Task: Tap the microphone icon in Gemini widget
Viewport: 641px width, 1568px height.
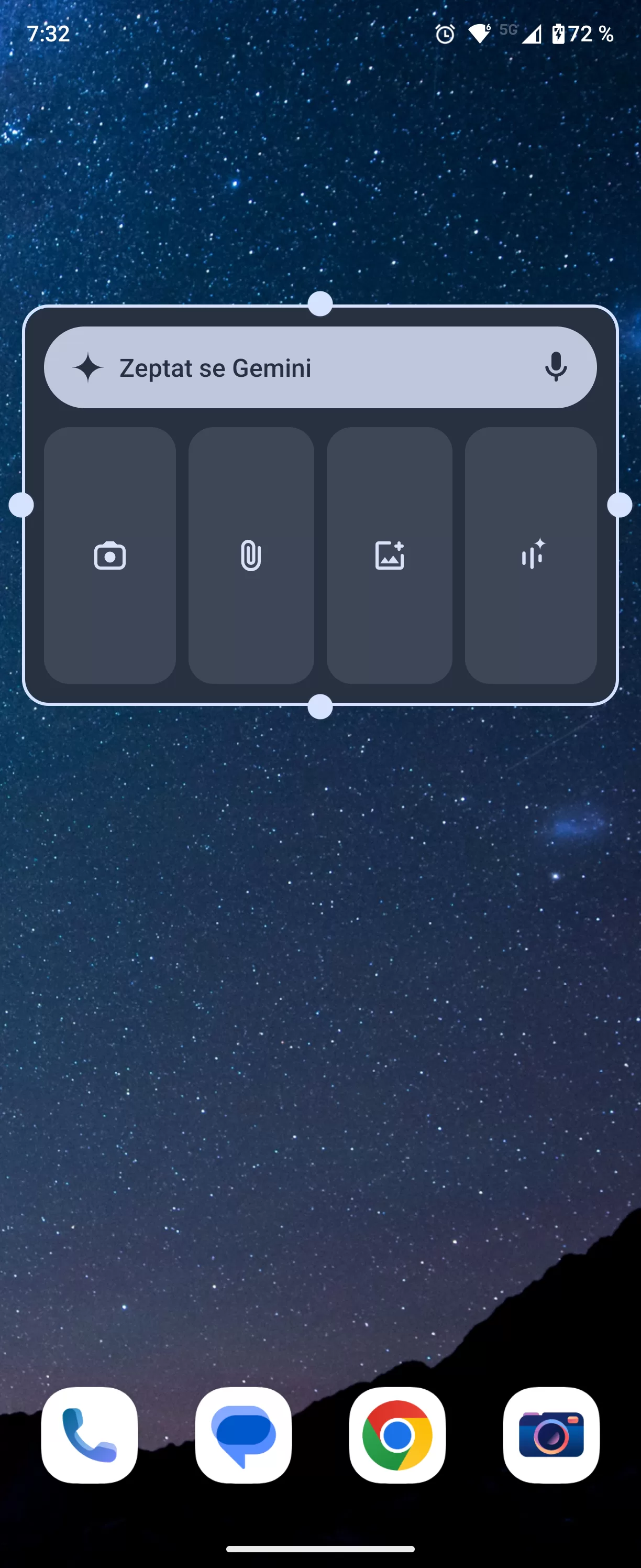Action: click(x=555, y=367)
